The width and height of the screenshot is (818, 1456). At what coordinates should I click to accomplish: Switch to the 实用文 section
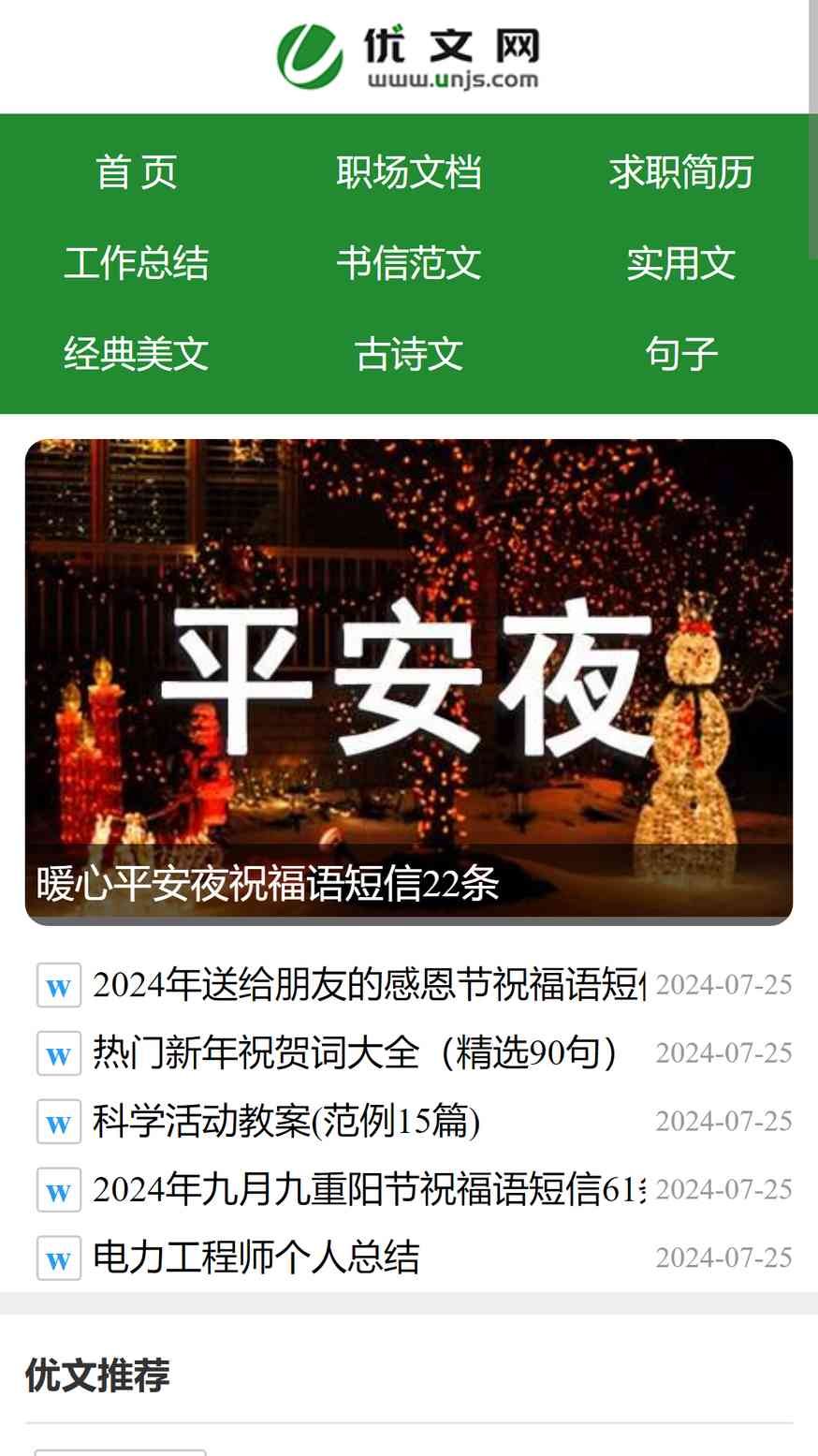[680, 263]
